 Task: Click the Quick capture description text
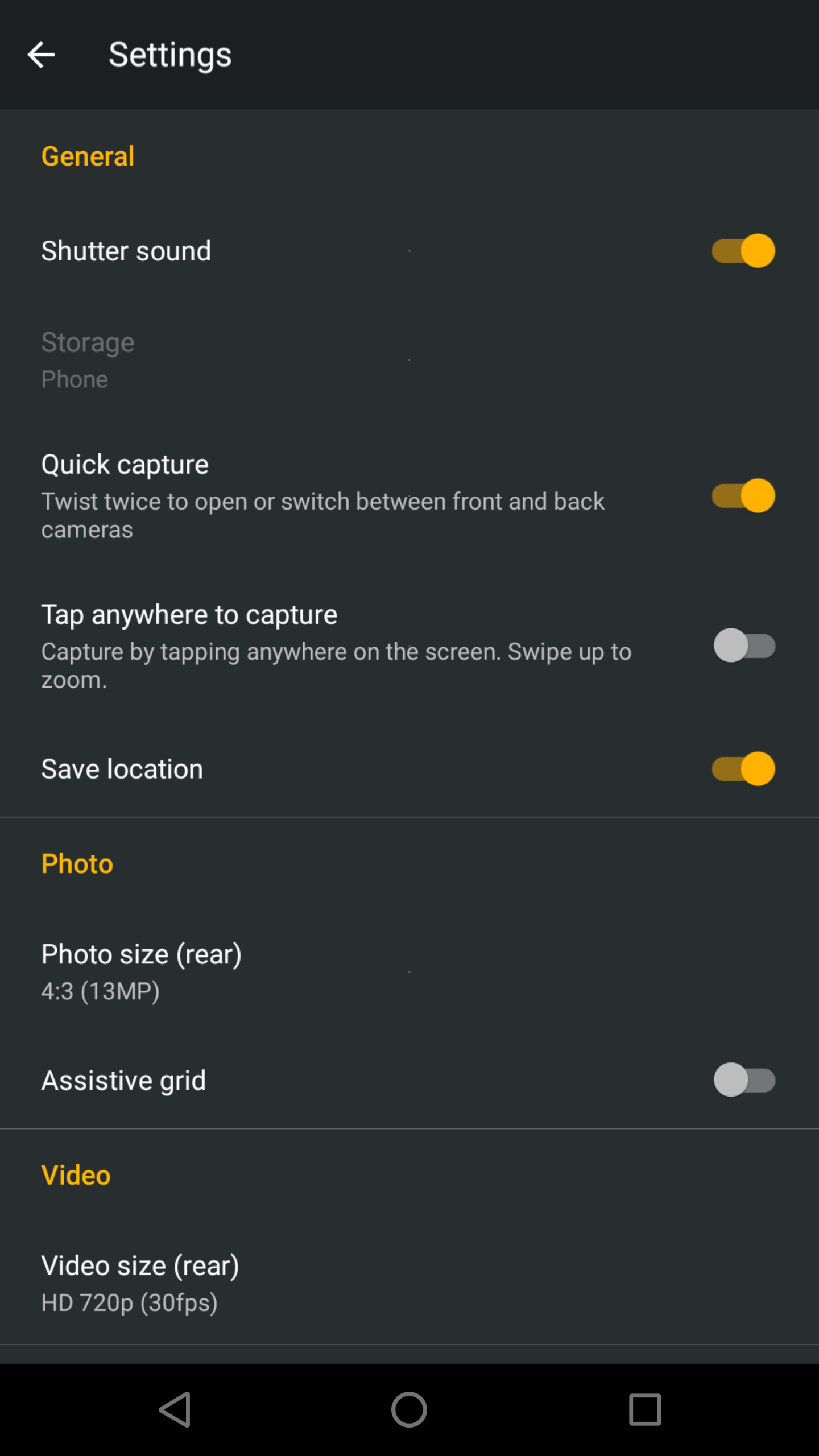pos(322,515)
